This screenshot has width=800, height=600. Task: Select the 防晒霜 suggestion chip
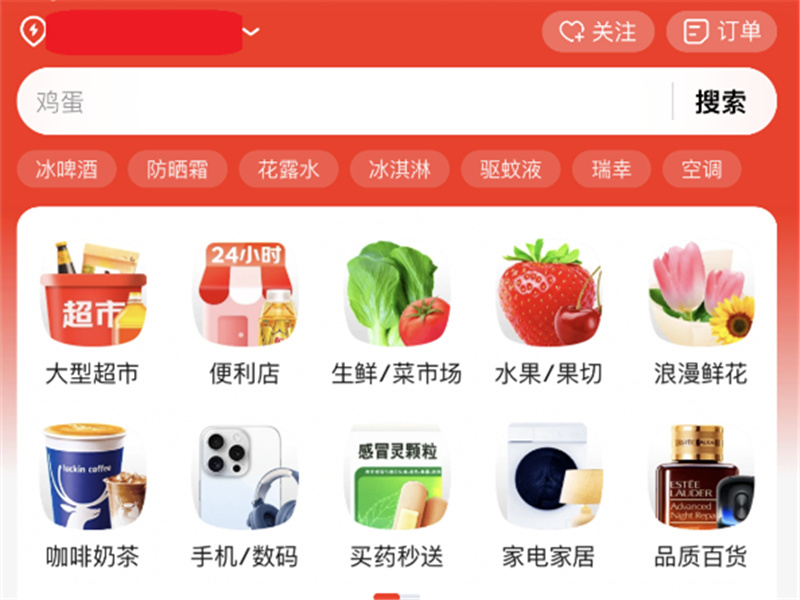pos(177,169)
